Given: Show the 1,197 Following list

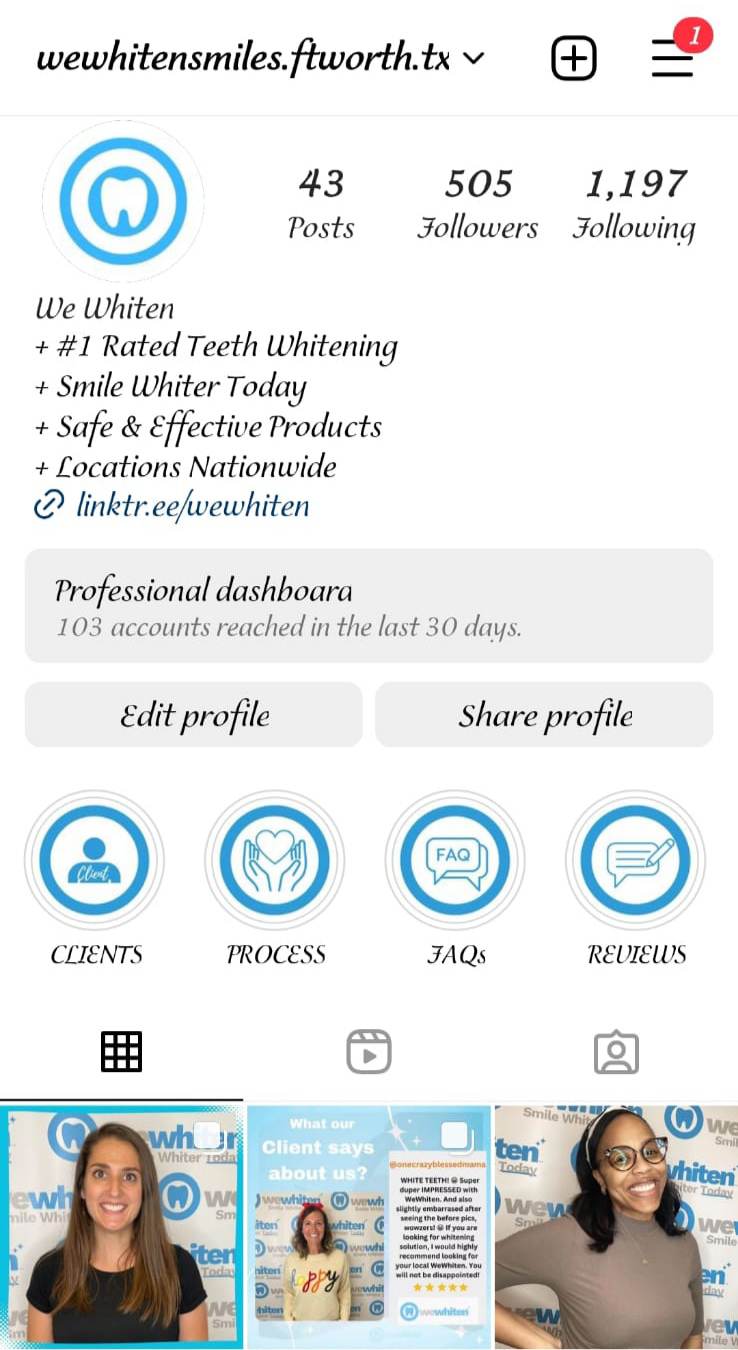Looking at the screenshot, I should point(634,204).
